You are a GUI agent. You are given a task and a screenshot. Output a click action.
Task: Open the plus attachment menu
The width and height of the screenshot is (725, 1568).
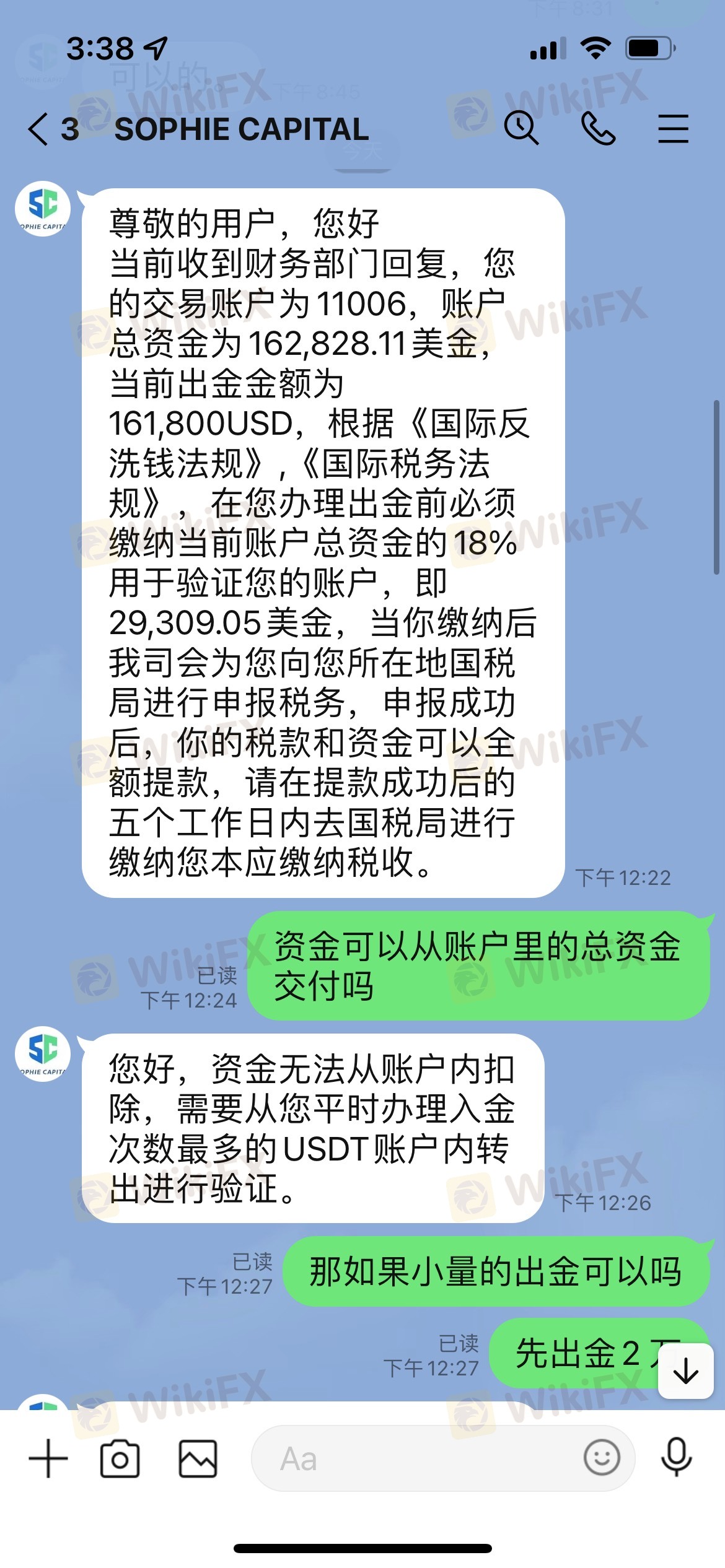(x=48, y=1458)
